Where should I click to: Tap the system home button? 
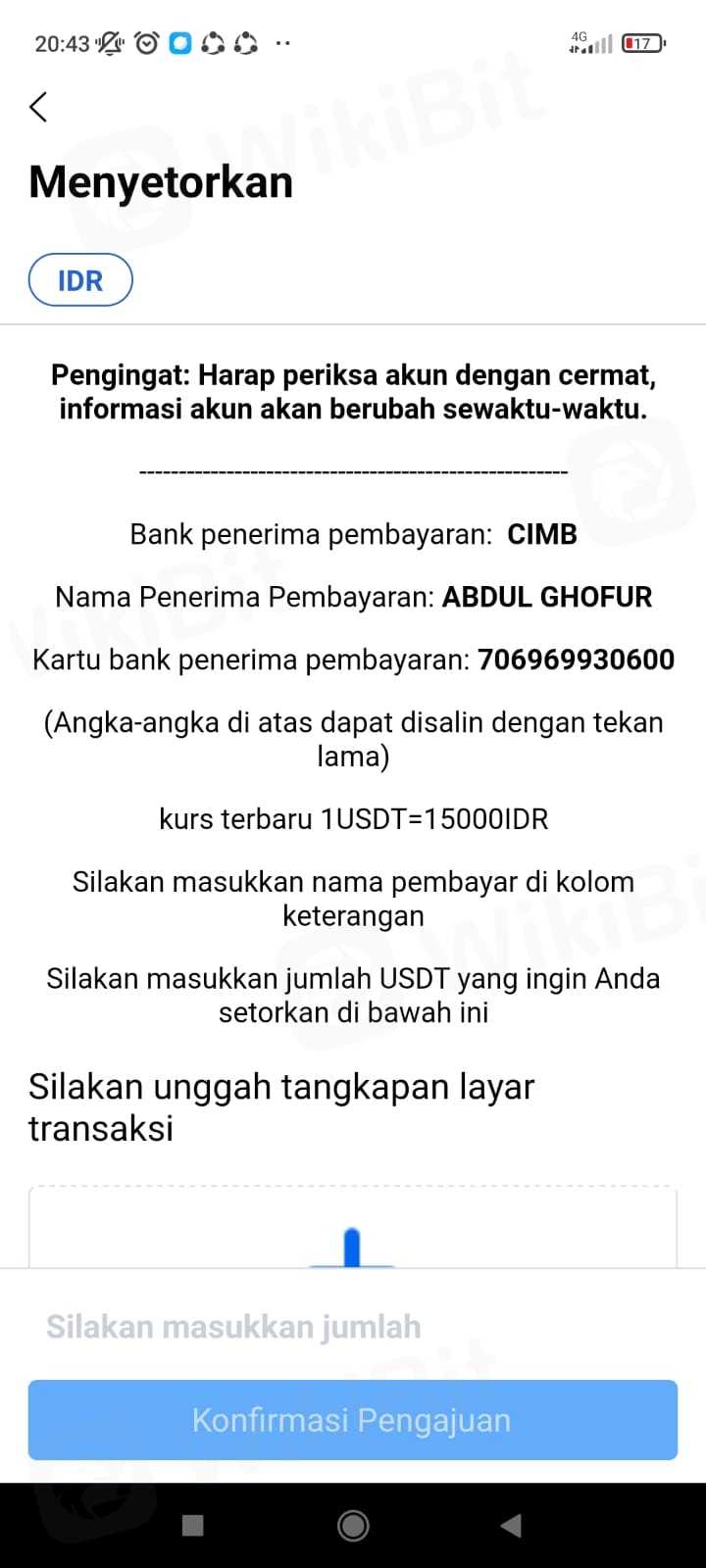(353, 1525)
